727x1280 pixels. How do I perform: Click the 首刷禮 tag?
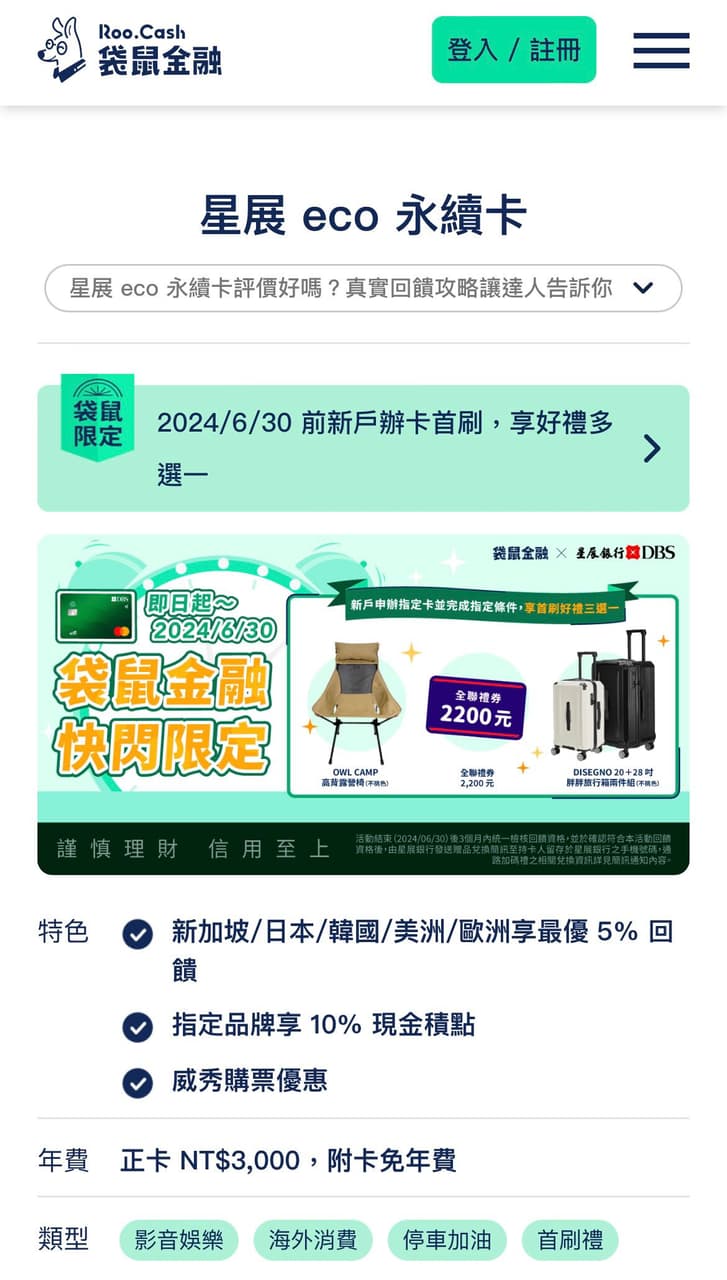tap(570, 1238)
